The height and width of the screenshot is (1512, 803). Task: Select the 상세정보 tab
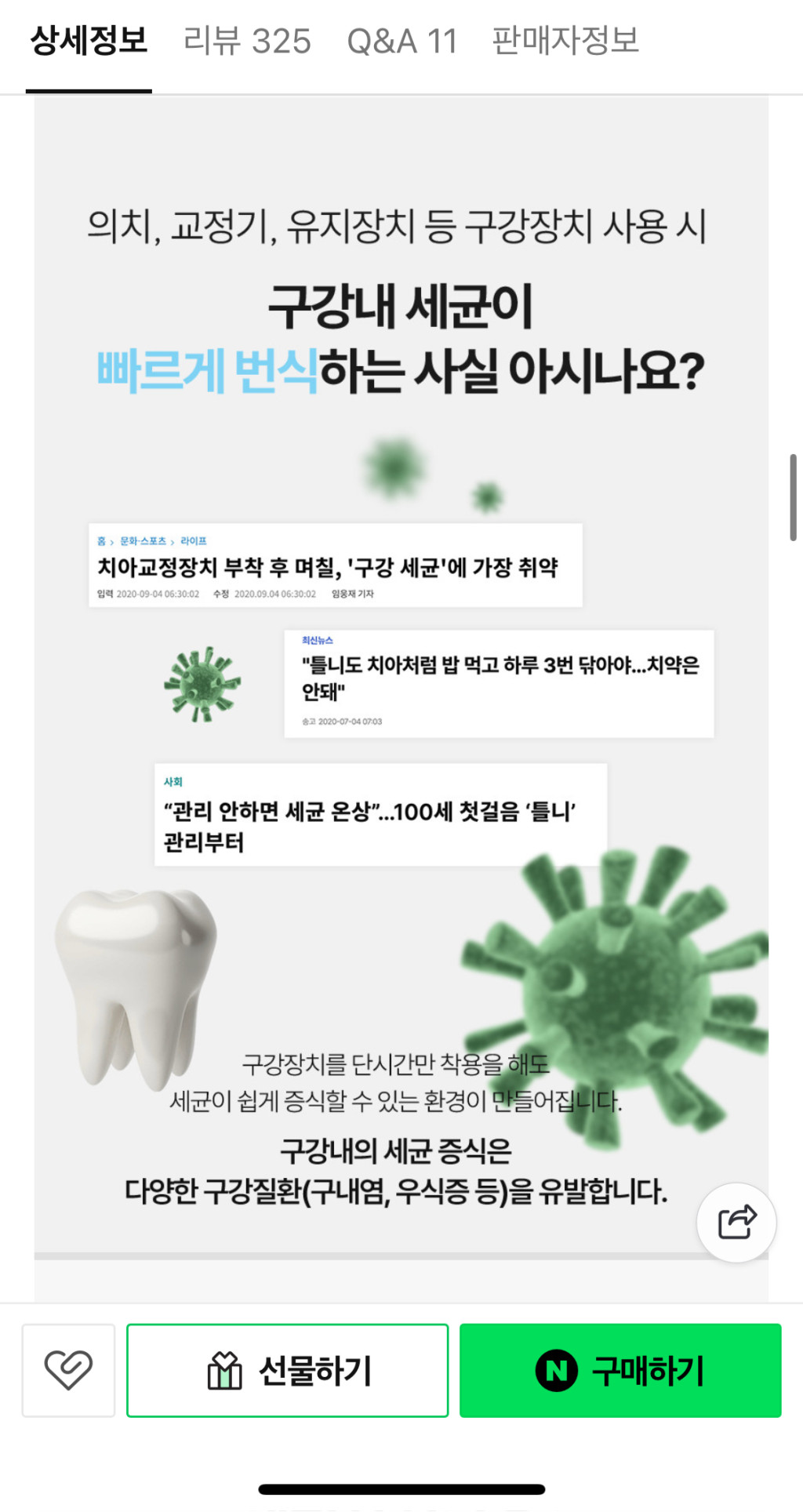point(89,42)
